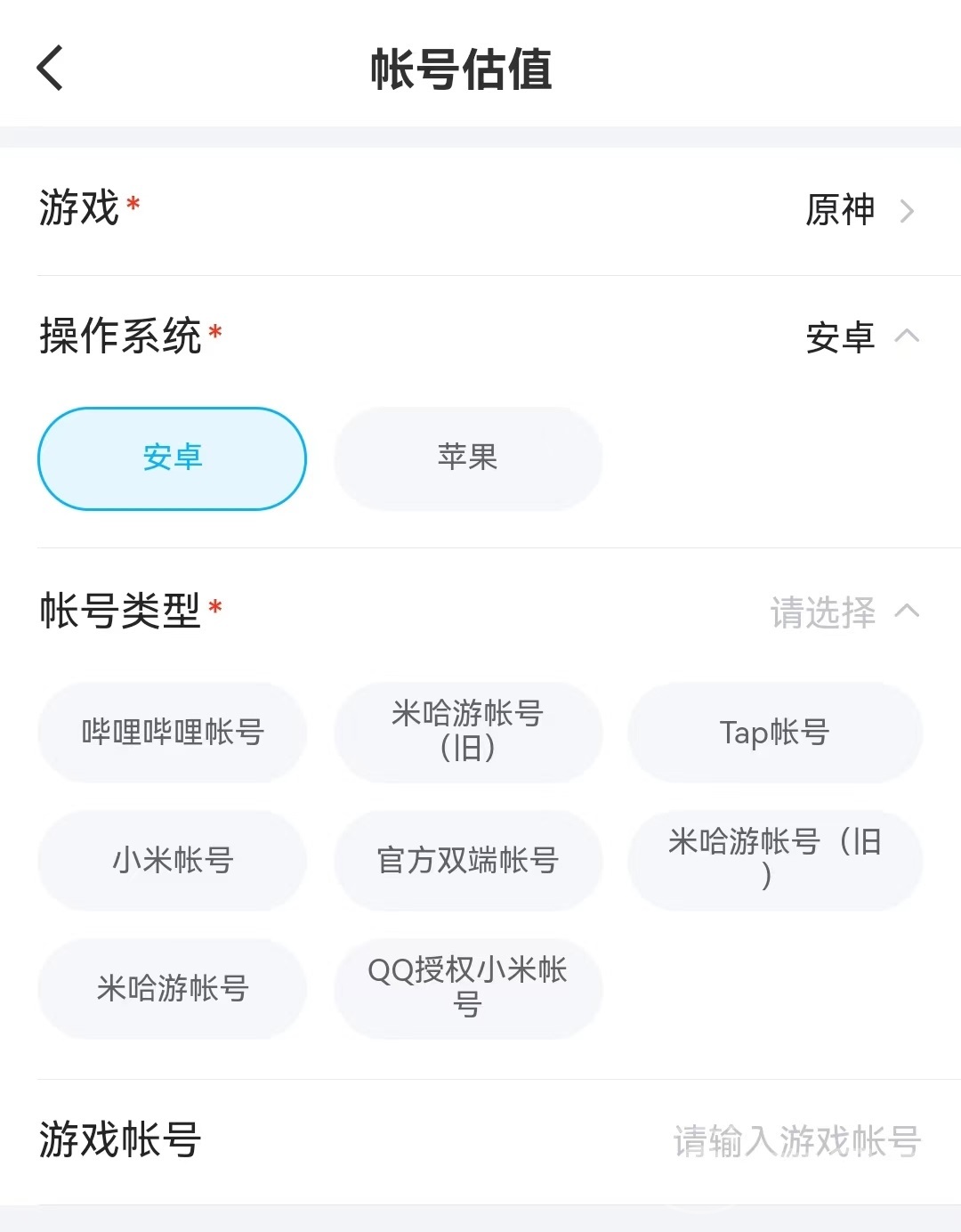This screenshot has height=1232, width=961.
Task: Select the 安卓 operating system chip
Action: [x=172, y=458]
